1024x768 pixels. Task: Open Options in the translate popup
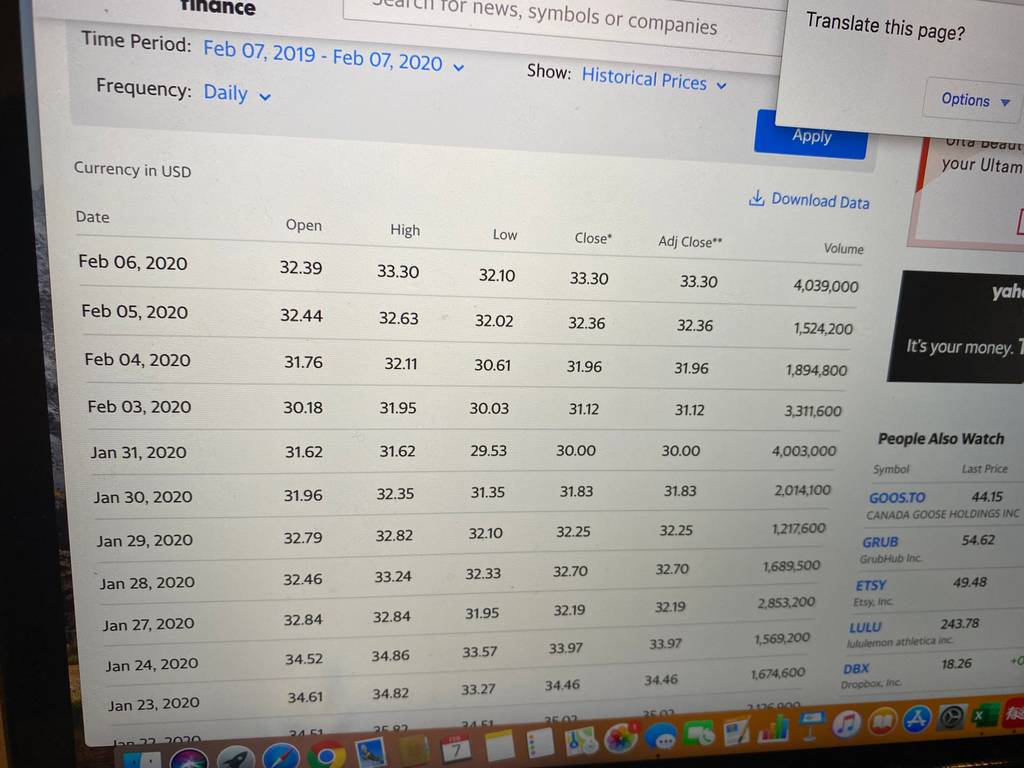(x=975, y=100)
